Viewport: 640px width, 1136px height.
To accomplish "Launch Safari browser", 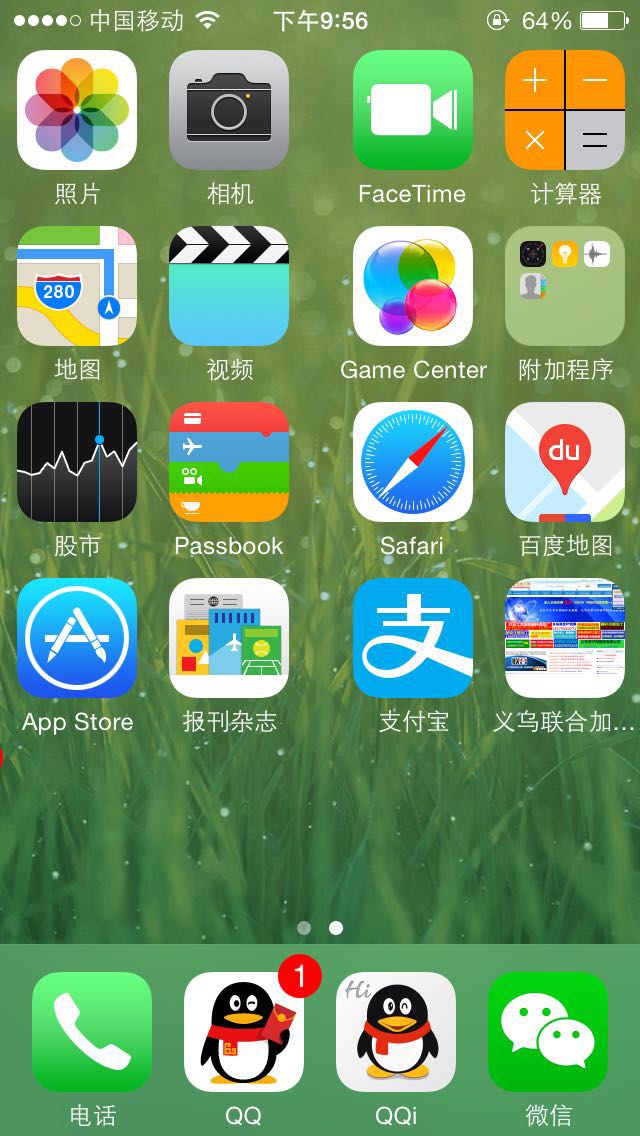I will 412,462.
